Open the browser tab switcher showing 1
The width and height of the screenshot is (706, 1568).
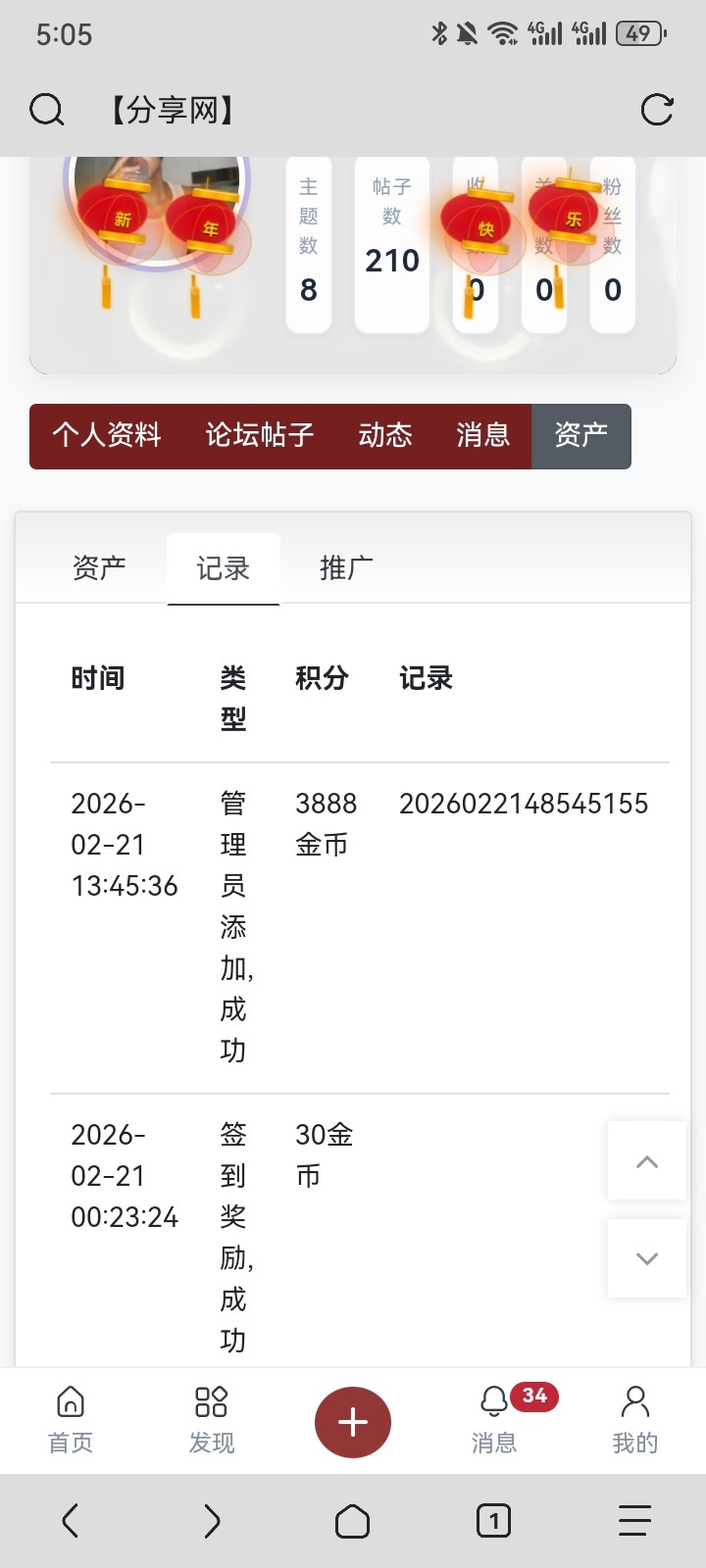tap(493, 1521)
